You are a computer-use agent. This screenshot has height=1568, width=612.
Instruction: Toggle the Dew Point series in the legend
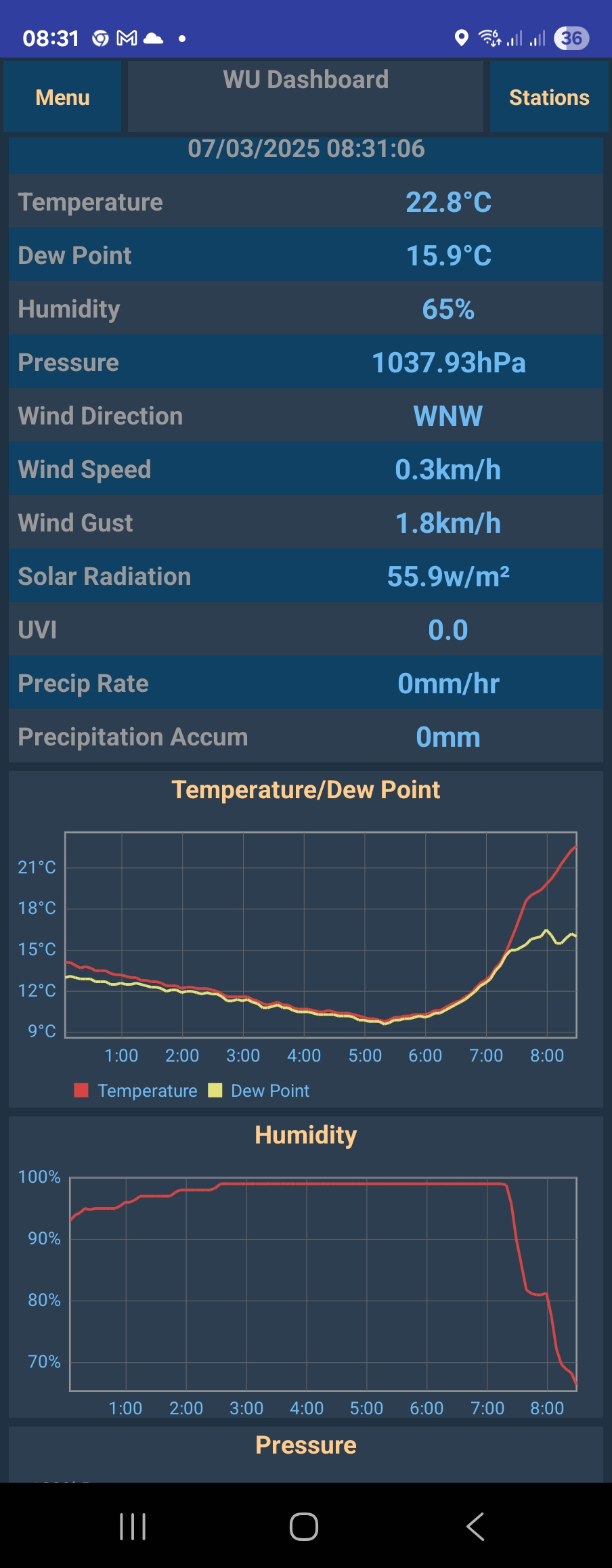[259, 1091]
